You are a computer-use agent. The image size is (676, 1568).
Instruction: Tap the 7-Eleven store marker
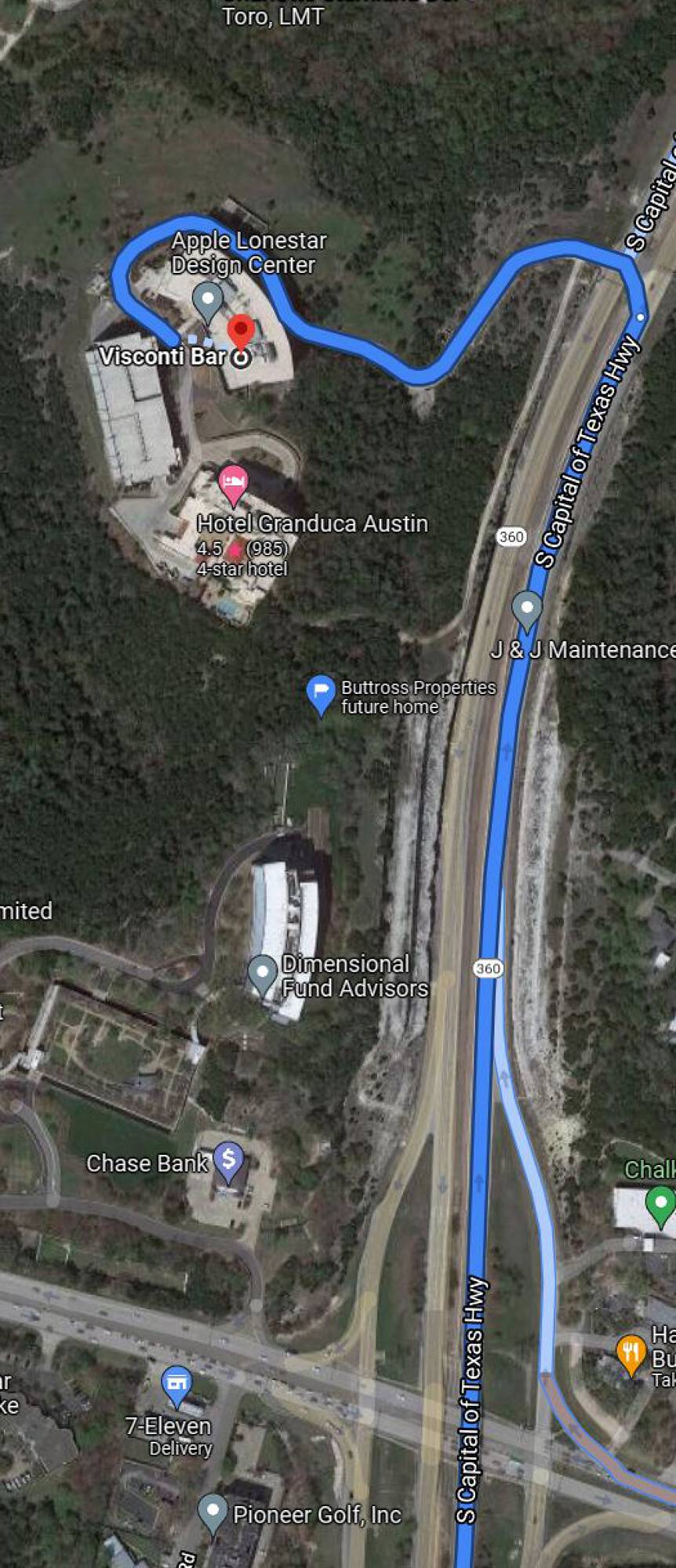click(177, 1386)
